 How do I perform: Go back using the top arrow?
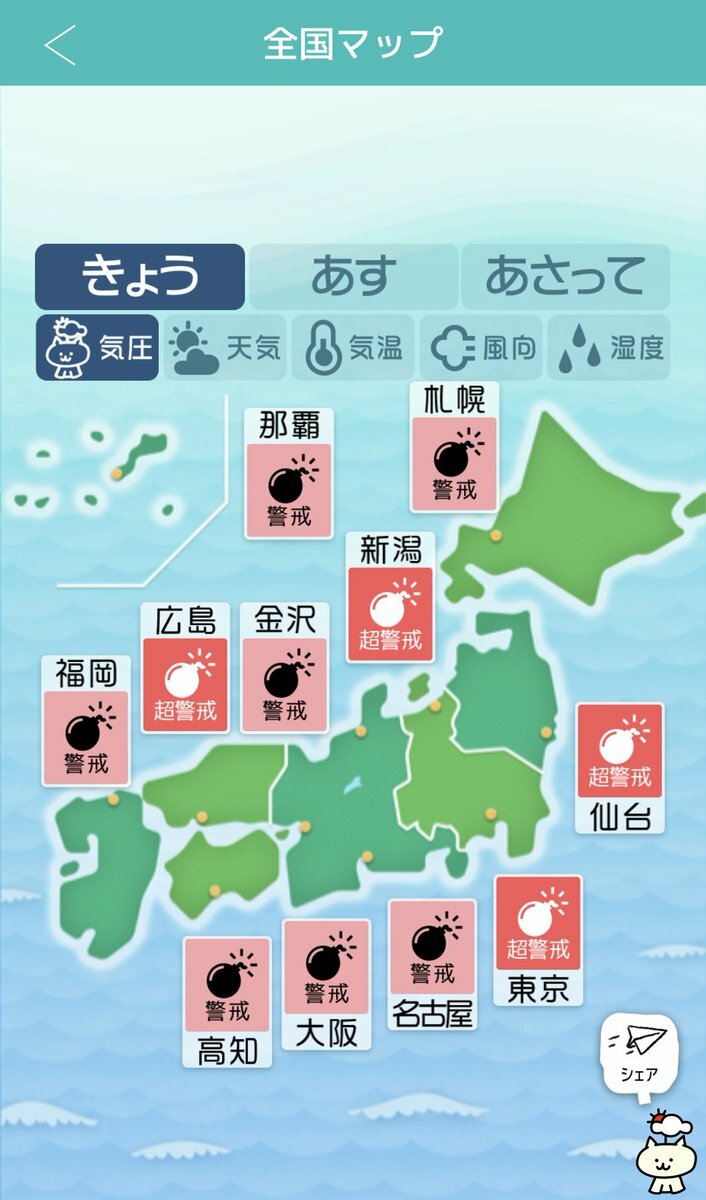click(x=60, y=45)
